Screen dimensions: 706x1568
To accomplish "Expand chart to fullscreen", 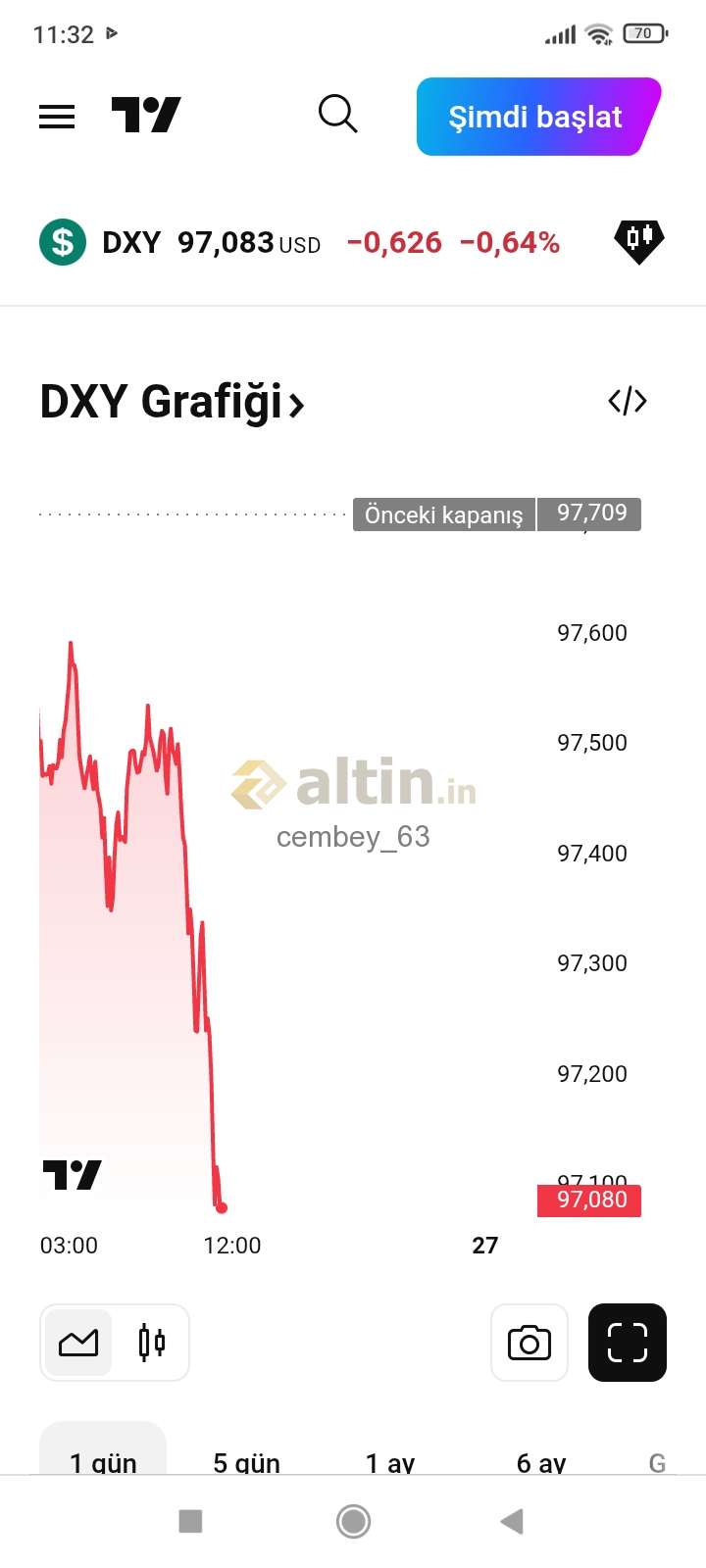I will click(x=628, y=1343).
